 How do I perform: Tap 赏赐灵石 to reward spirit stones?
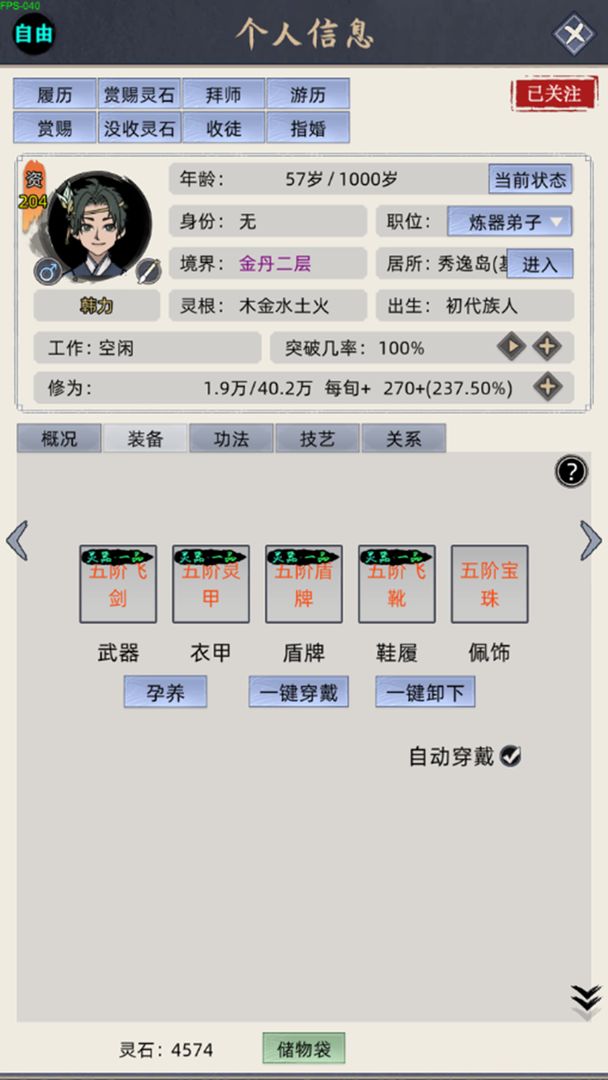139,94
